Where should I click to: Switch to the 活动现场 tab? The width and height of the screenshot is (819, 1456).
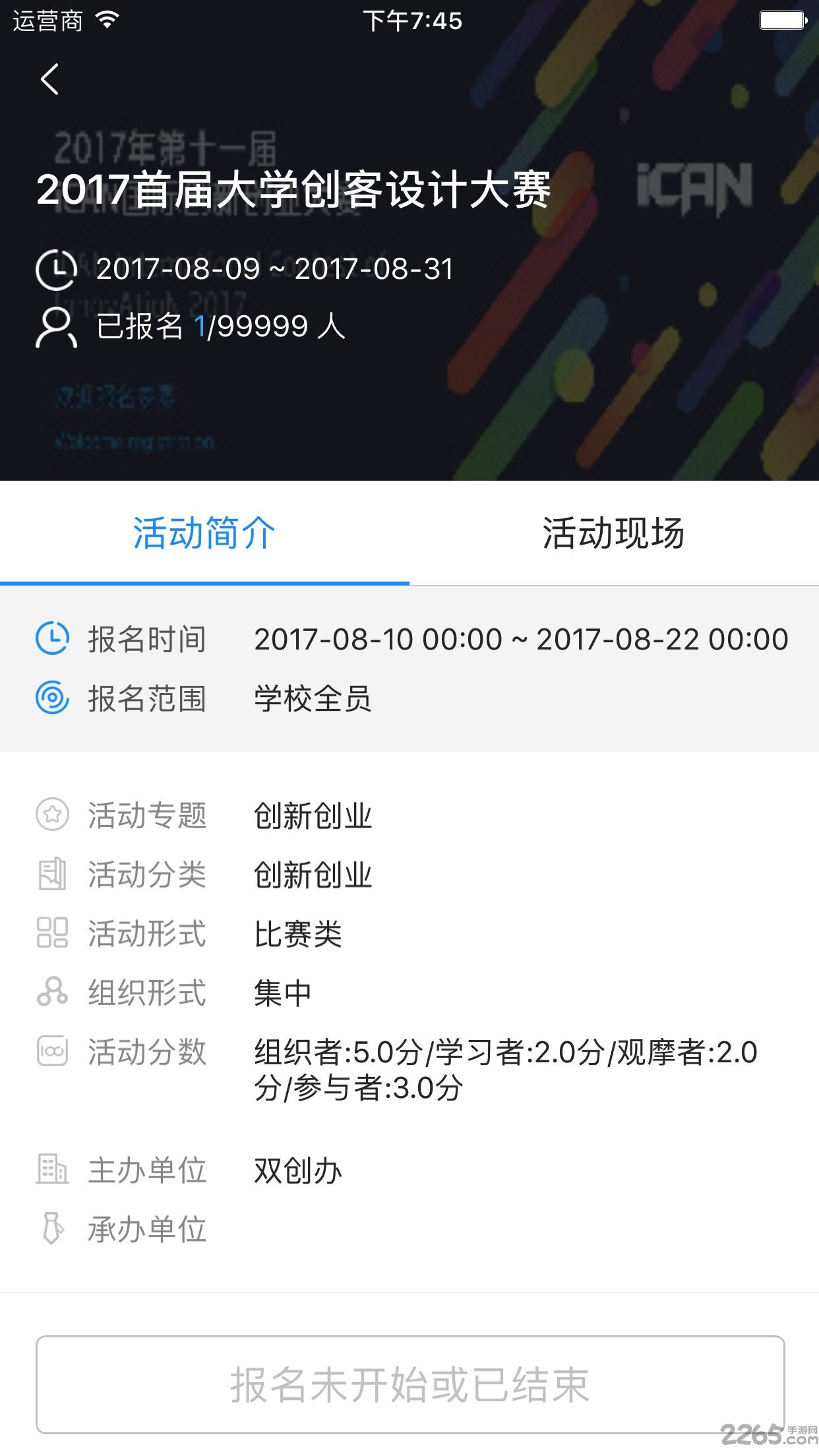(x=613, y=533)
